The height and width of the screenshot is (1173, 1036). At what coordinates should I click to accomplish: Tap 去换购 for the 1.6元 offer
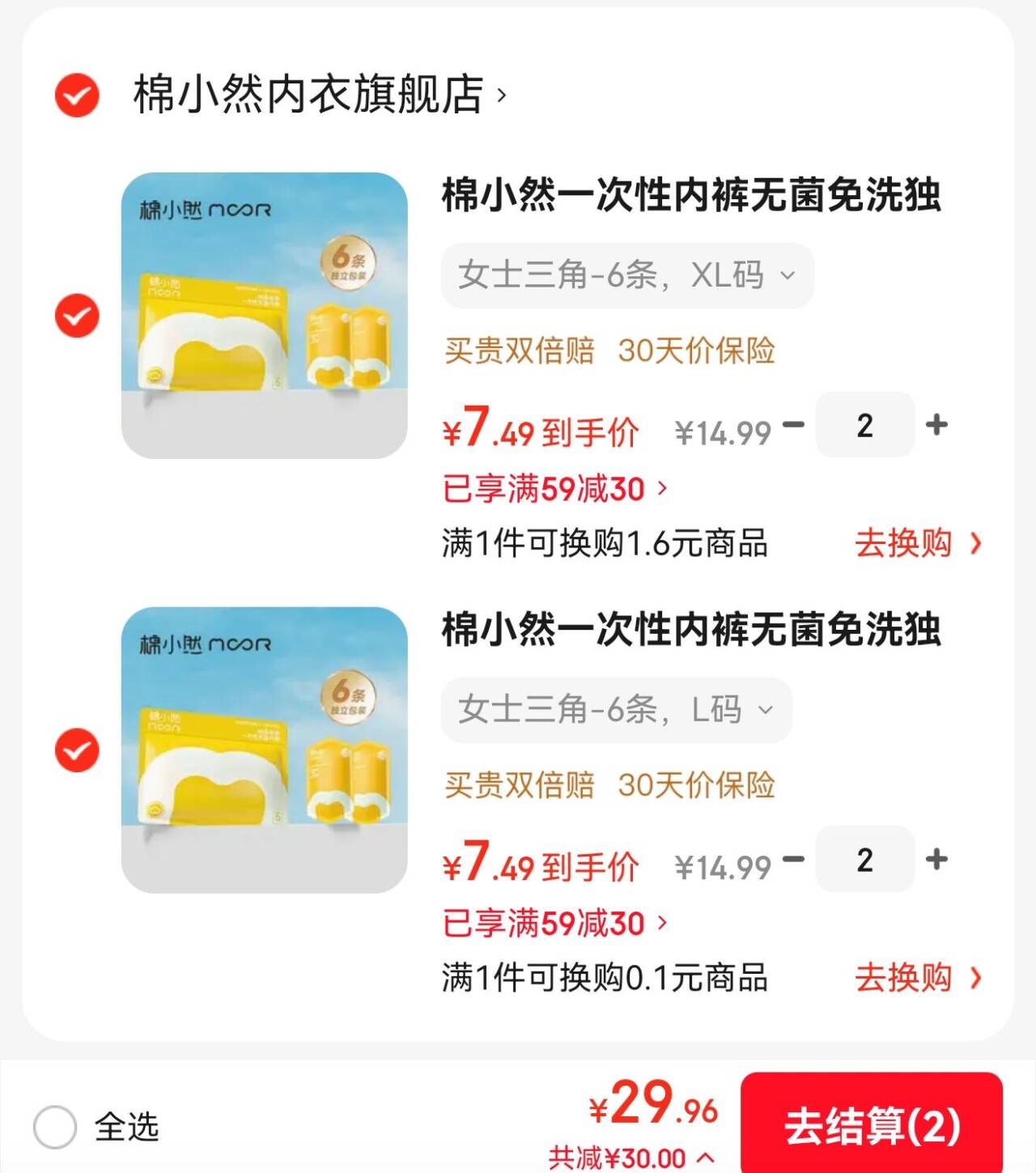917,543
